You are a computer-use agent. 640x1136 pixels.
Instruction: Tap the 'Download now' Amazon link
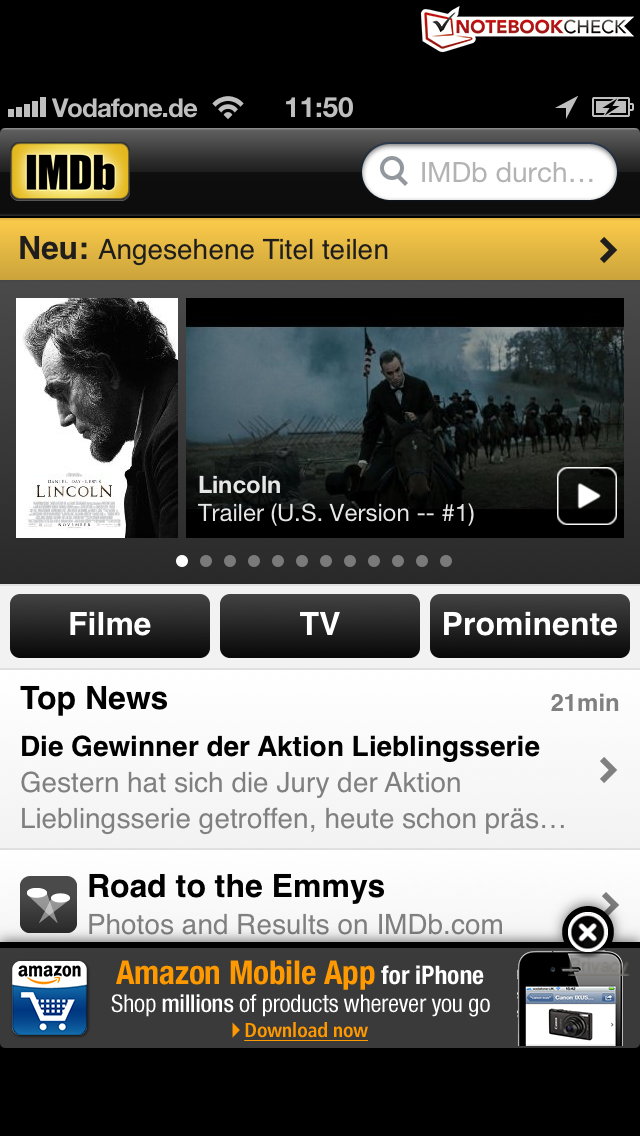pyautogui.click(x=305, y=1031)
